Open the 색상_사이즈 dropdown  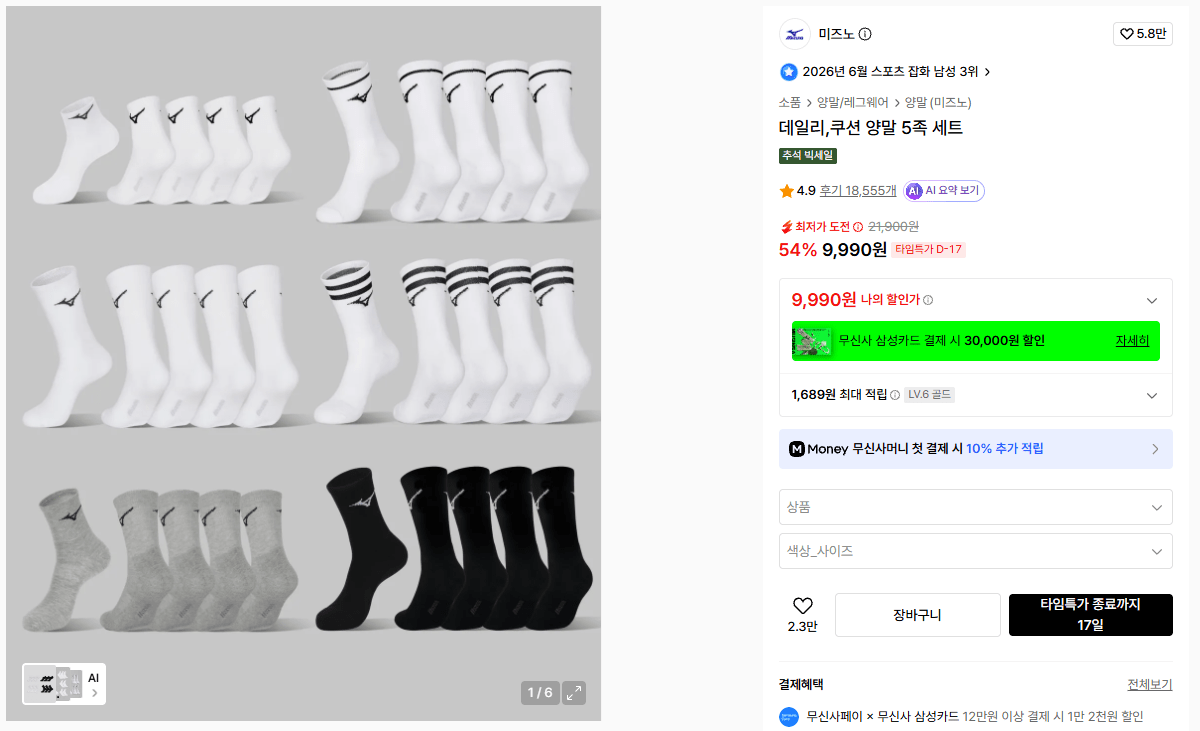(x=975, y=551)
